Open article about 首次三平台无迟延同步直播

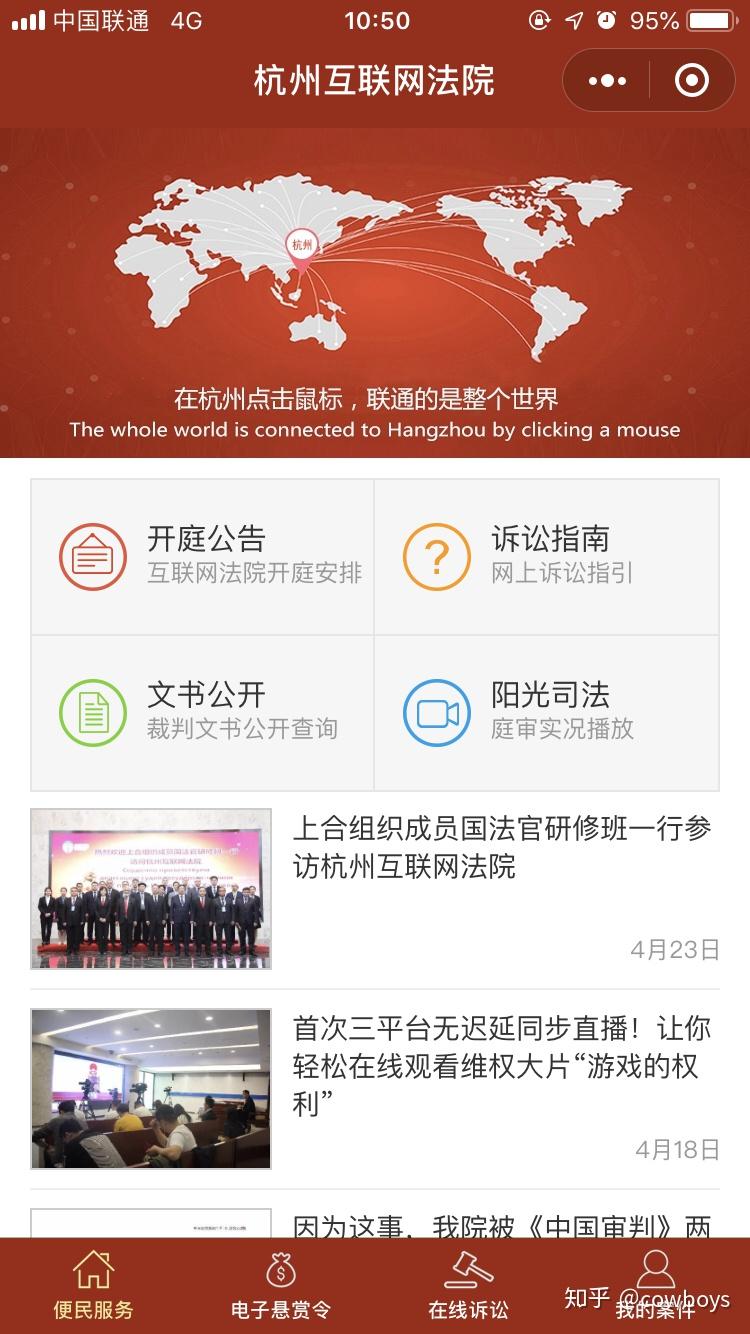(375, 1089)
